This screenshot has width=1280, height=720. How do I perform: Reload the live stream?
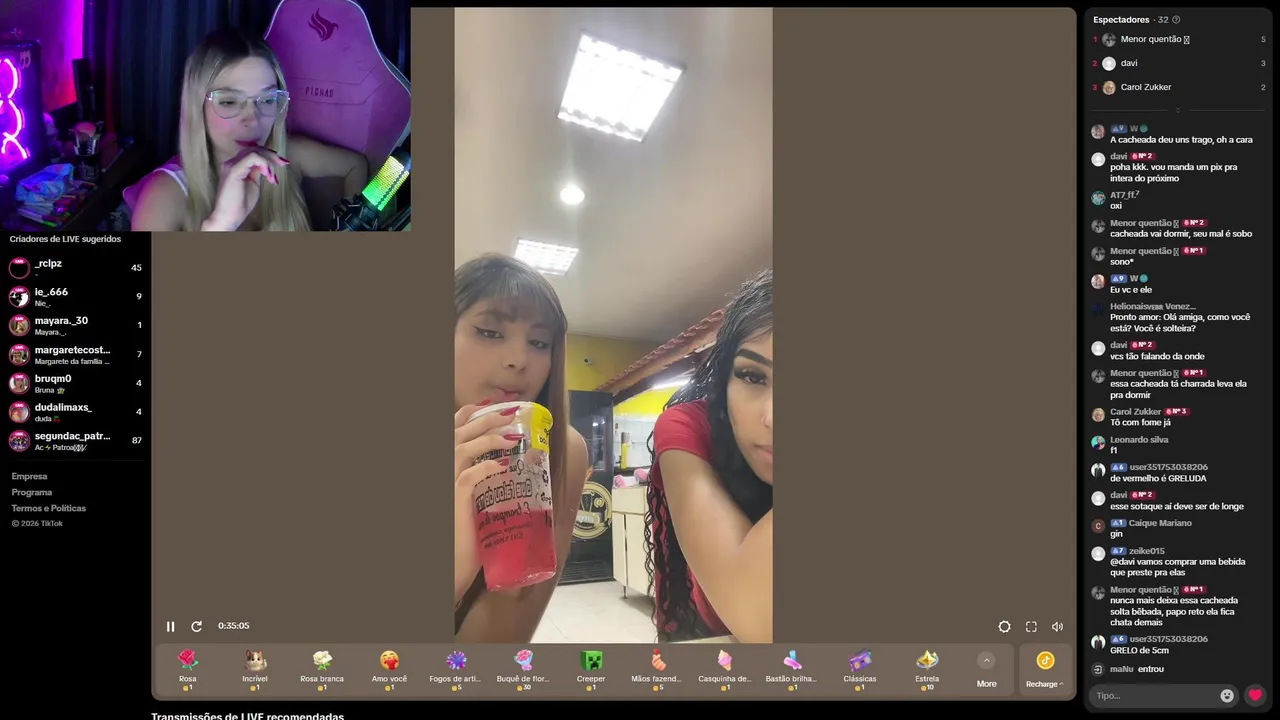coord(197,626)
